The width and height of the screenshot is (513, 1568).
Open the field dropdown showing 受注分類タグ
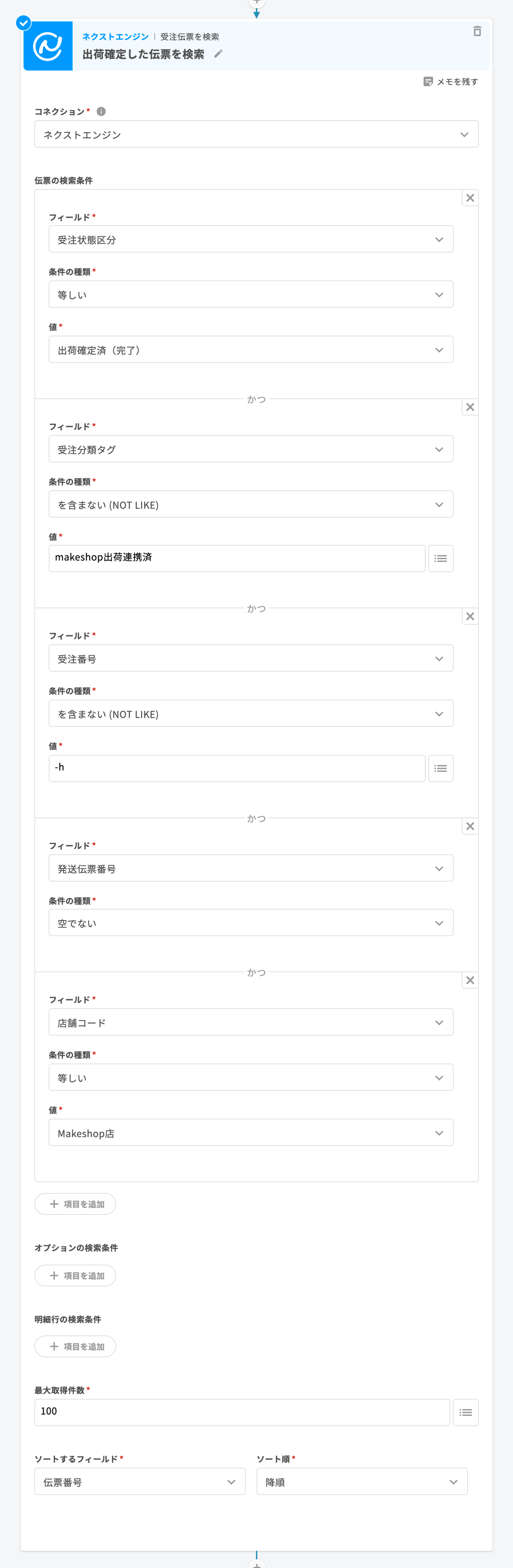251,449
